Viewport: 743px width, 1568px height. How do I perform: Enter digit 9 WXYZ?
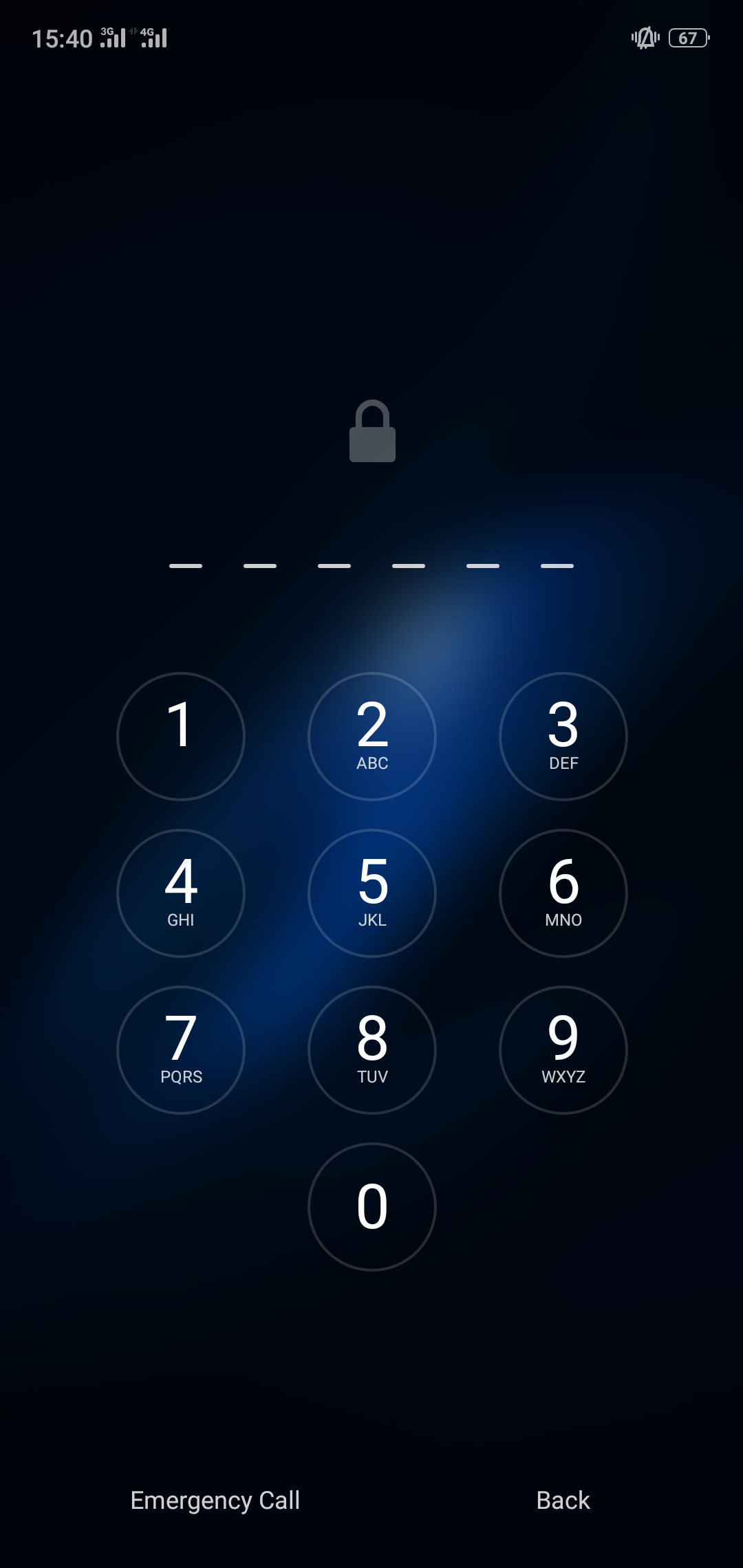coord(563,1050)
